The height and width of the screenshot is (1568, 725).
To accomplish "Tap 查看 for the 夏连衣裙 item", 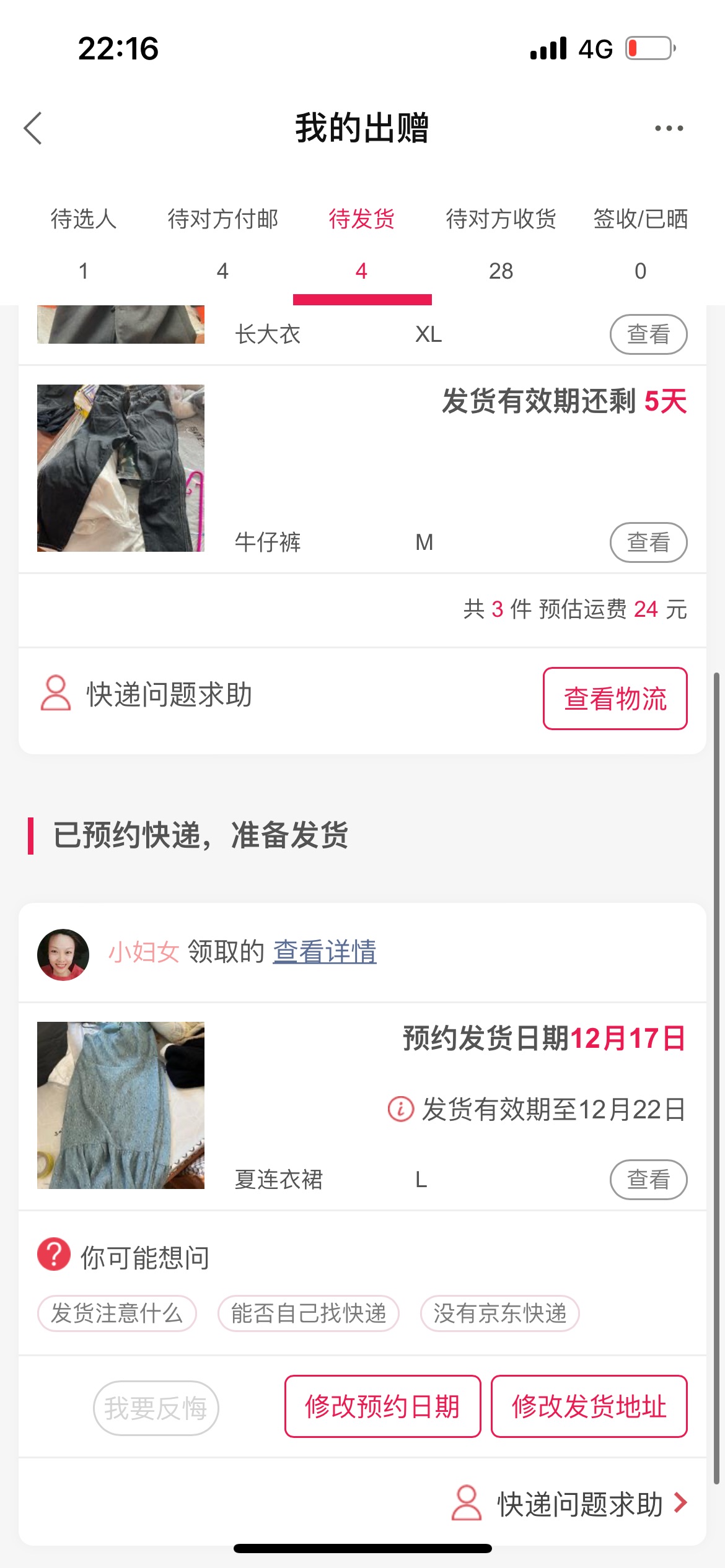I will tap(648, 1180).
